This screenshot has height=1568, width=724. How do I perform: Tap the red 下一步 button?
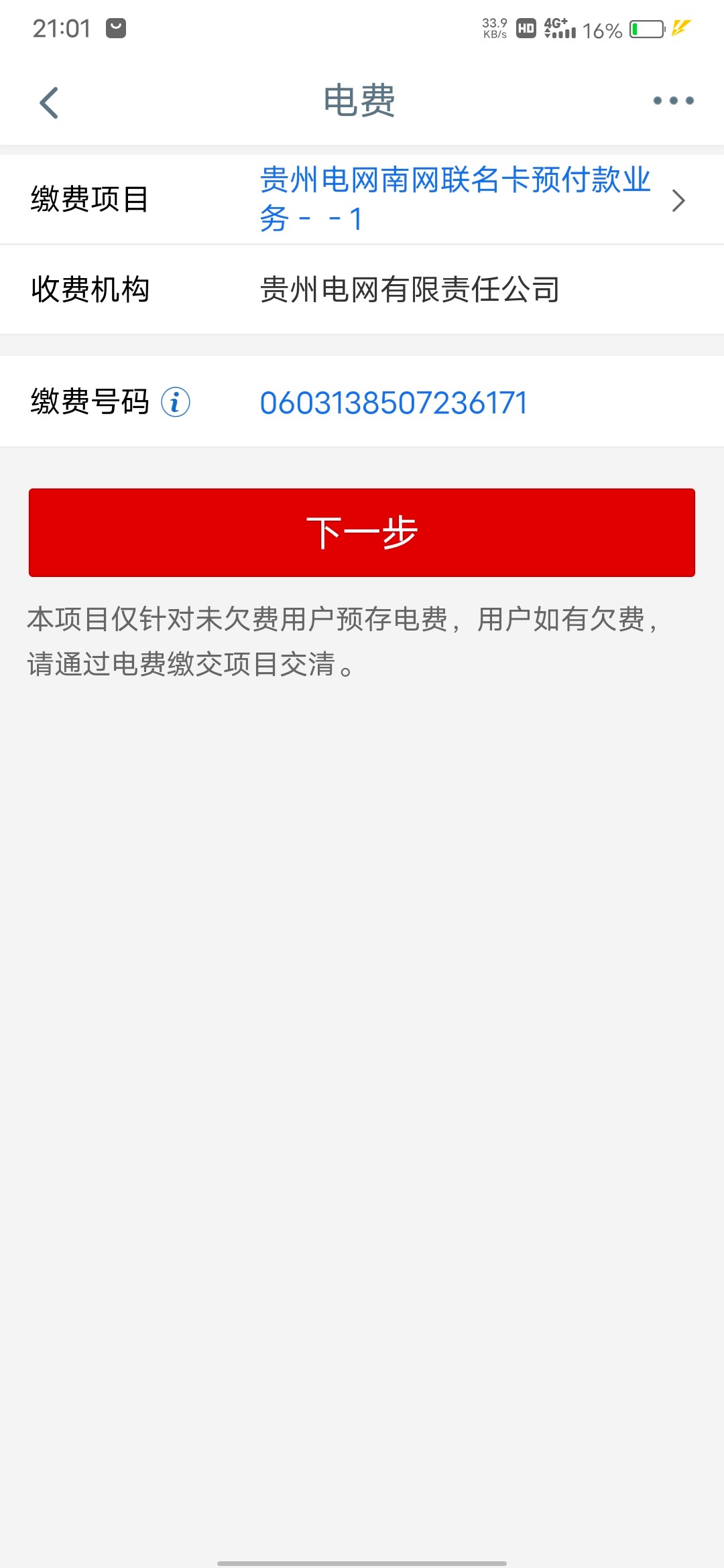362,533
